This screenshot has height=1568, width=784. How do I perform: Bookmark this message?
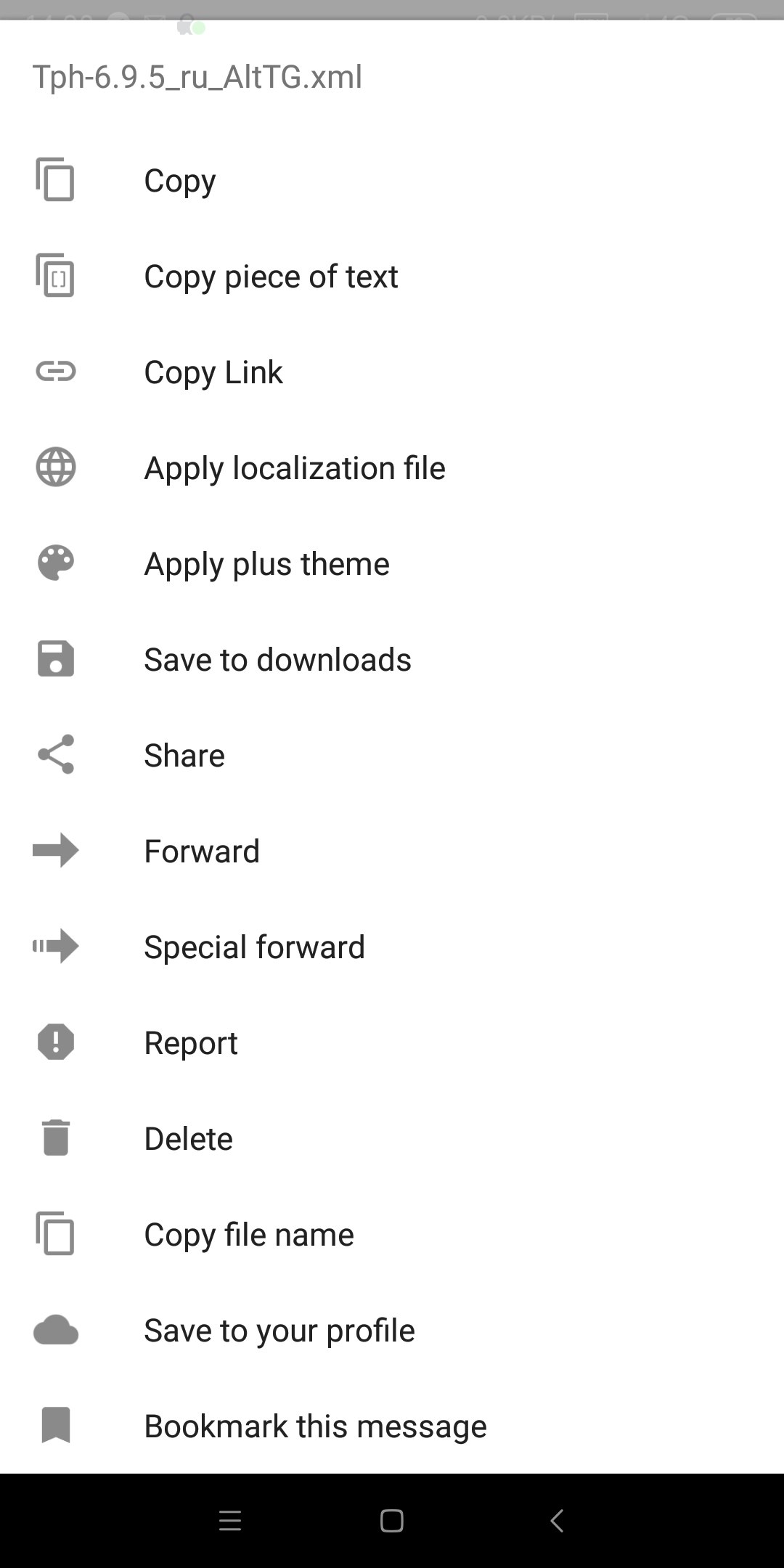tap(392, 1426)
